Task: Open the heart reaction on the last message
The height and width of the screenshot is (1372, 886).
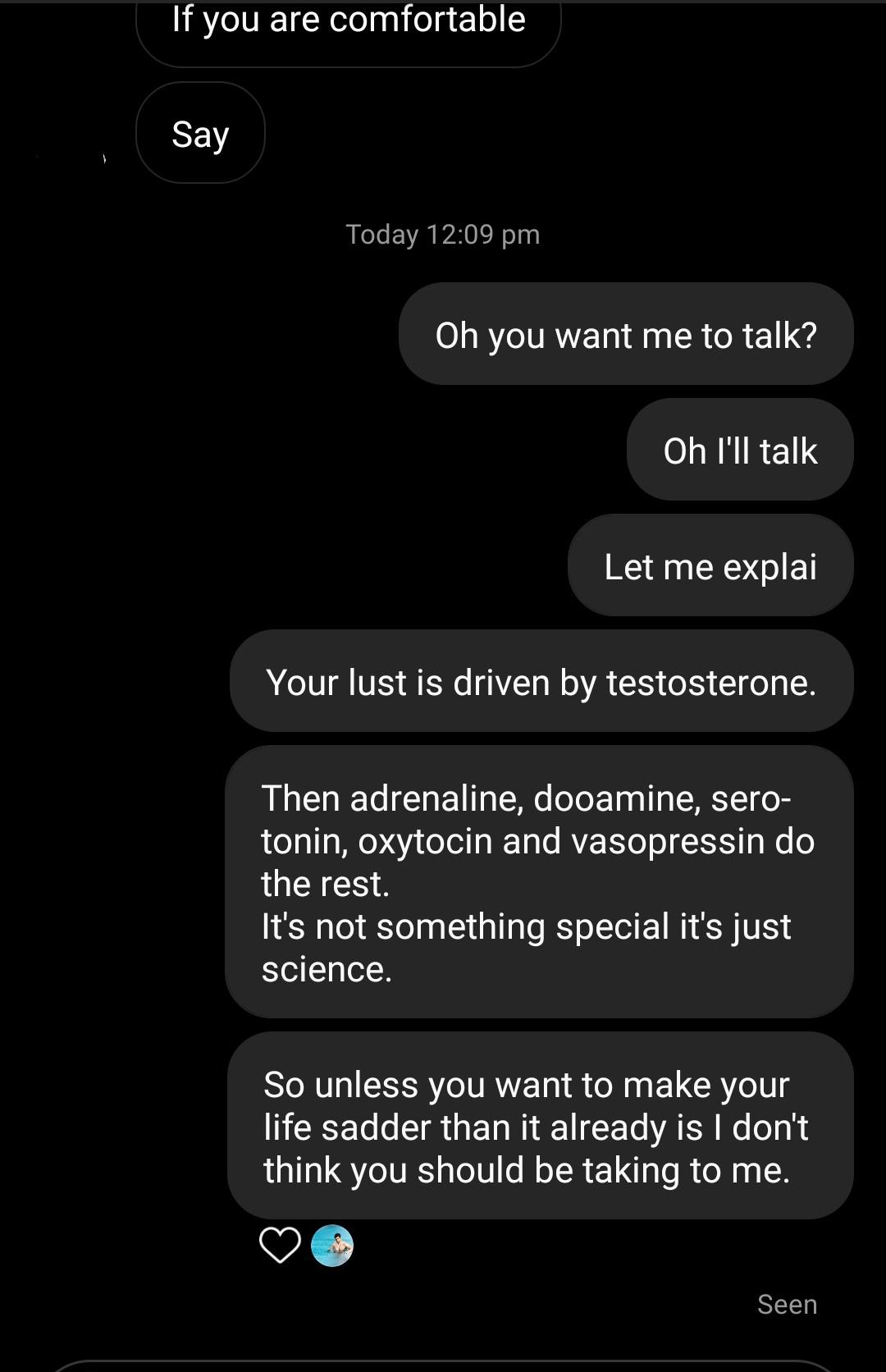Action: (x=280, y=1245)
